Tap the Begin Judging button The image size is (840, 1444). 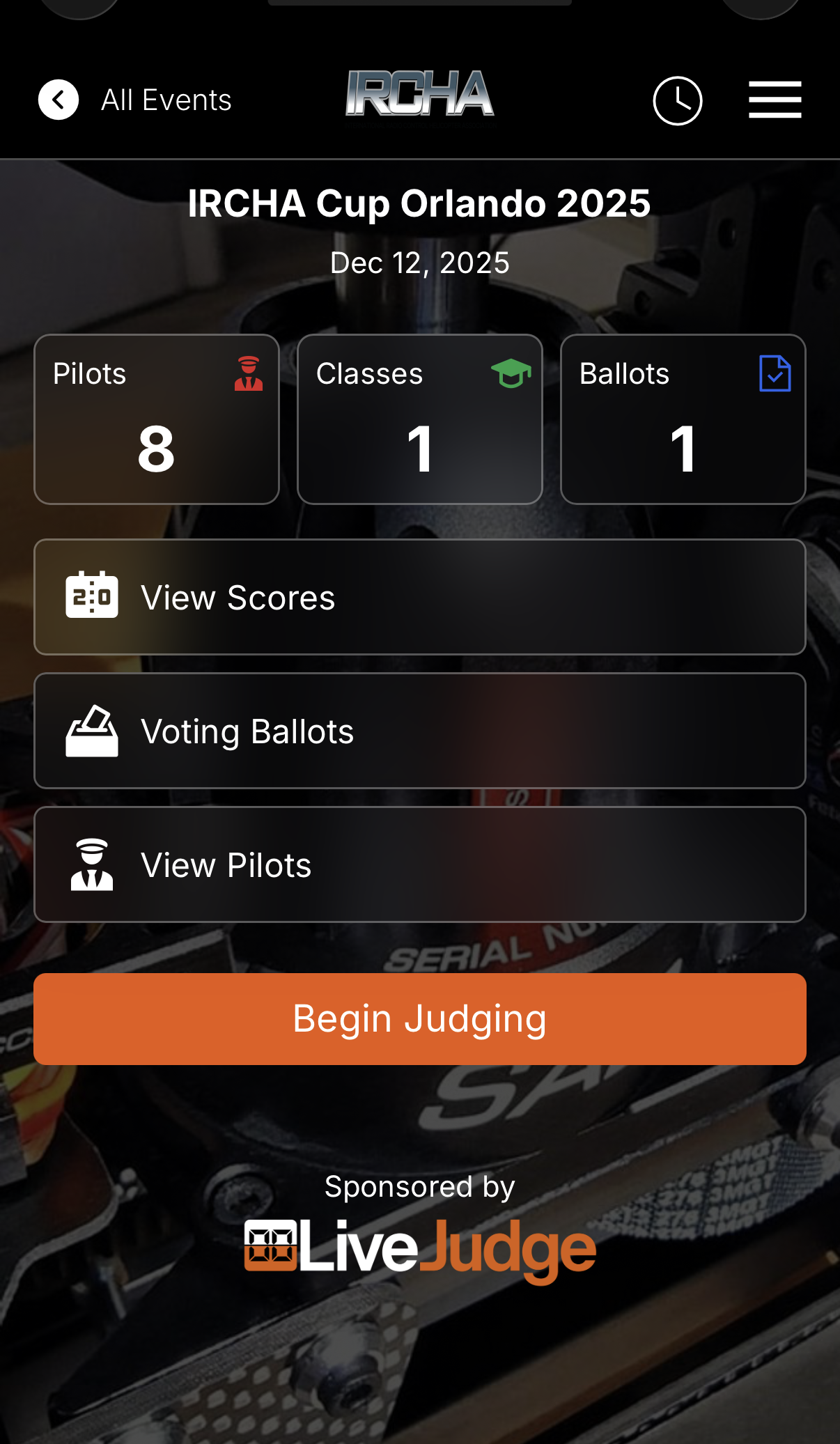click(419, 1018)
